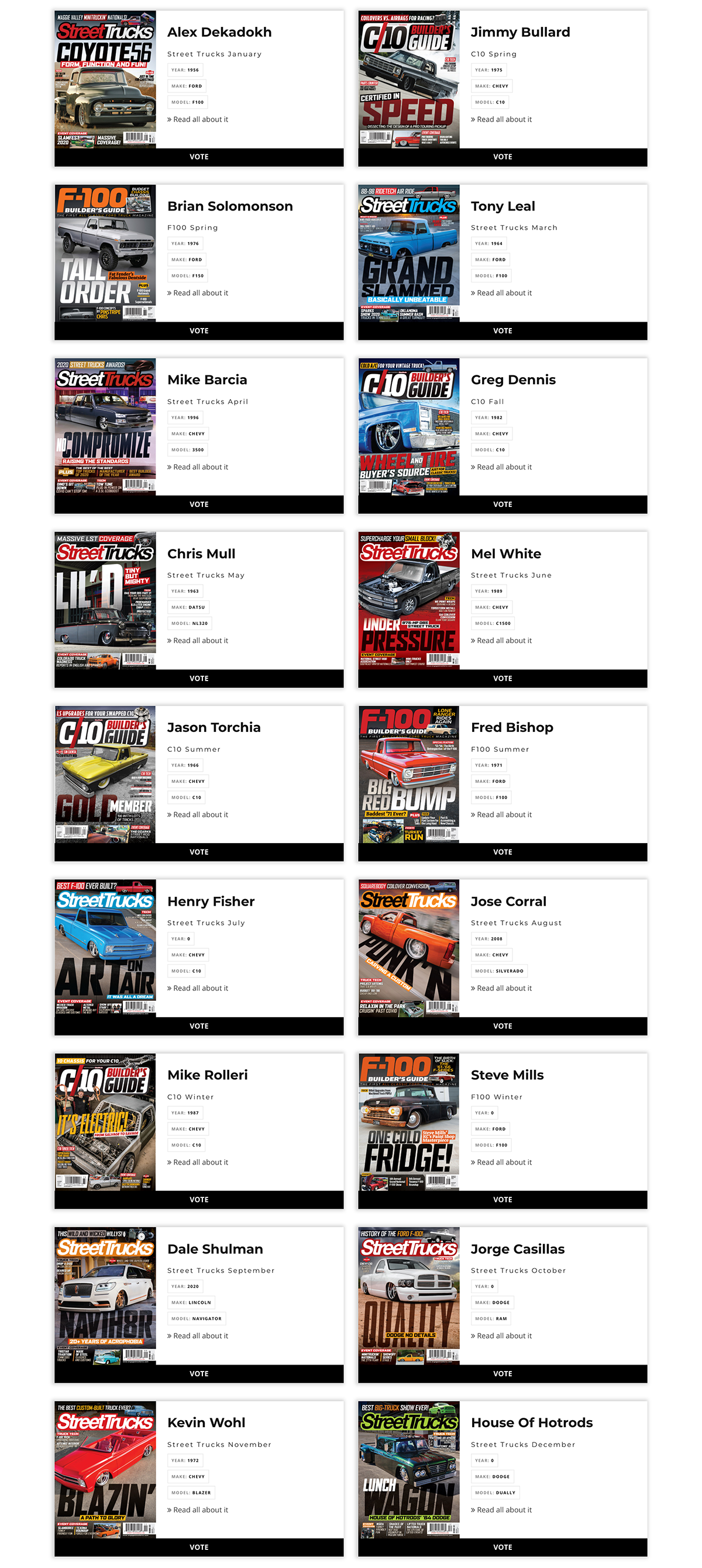Vote for Kevin Wohl's Blazer
702x1568 pixels.
tap(198, 1547)
